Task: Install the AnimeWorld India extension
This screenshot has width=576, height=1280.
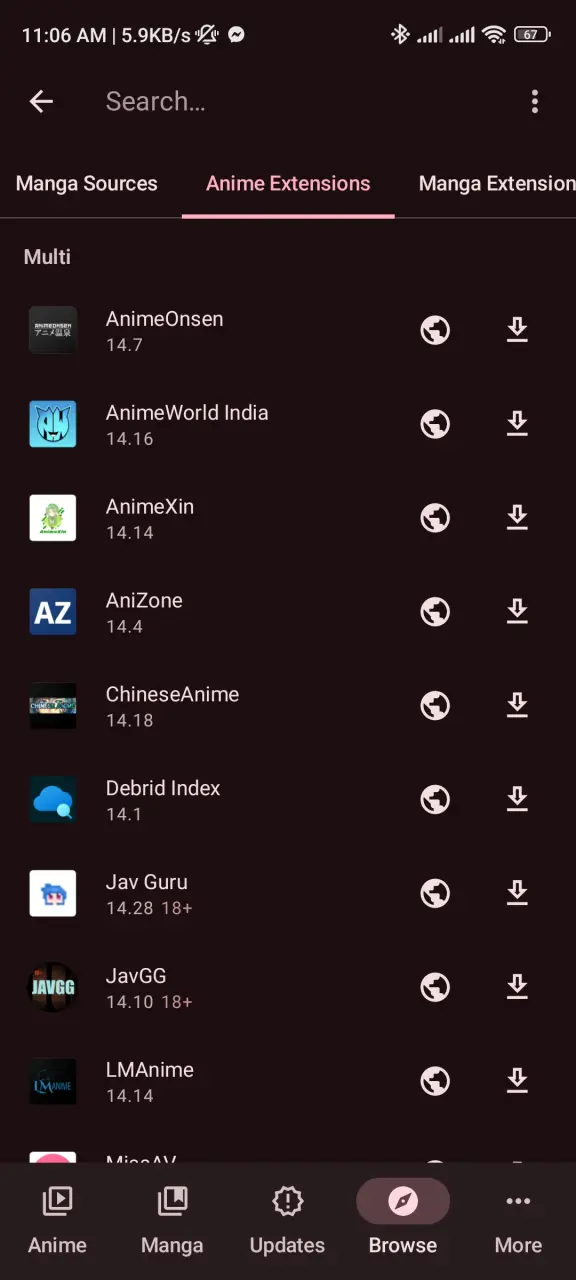Action: coord(517,424)
